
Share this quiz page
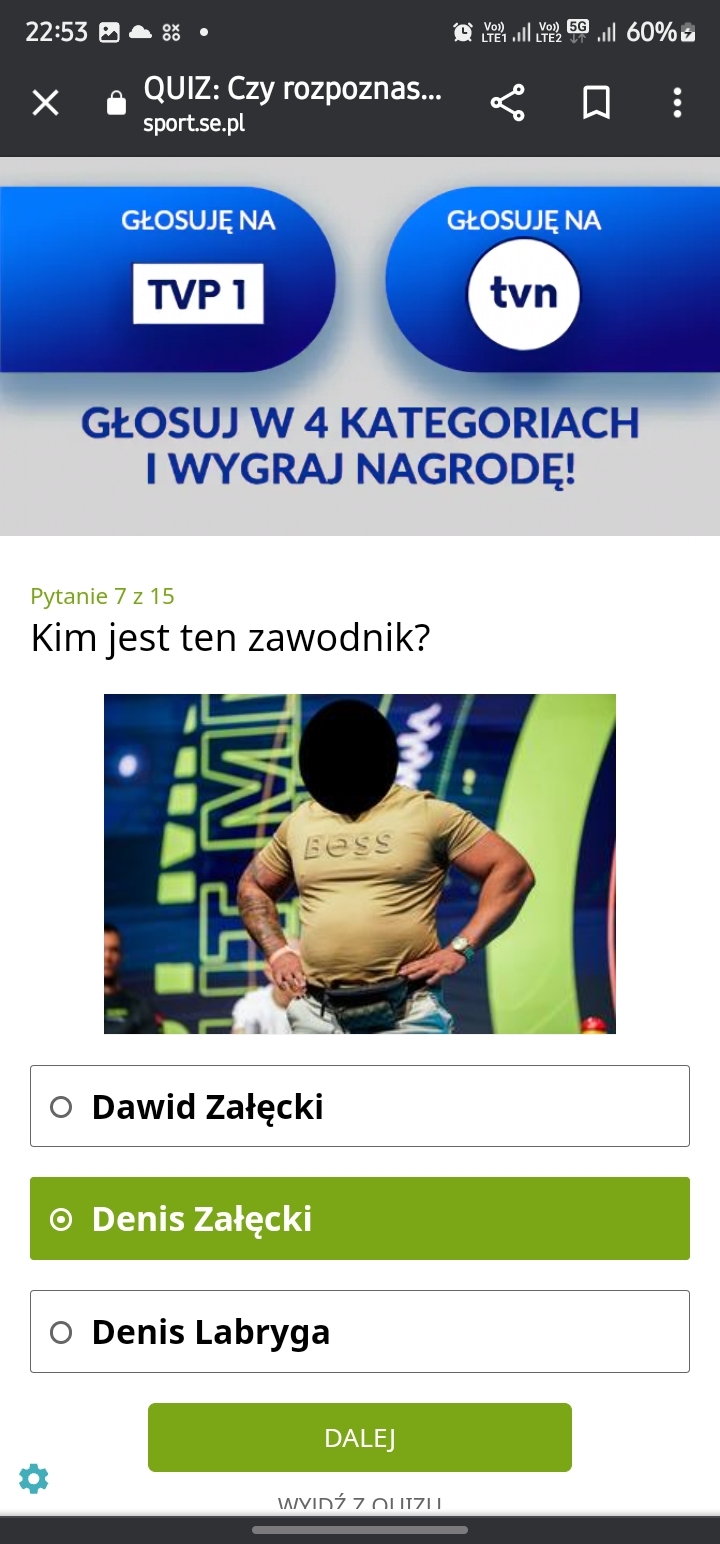click(507, 103)
